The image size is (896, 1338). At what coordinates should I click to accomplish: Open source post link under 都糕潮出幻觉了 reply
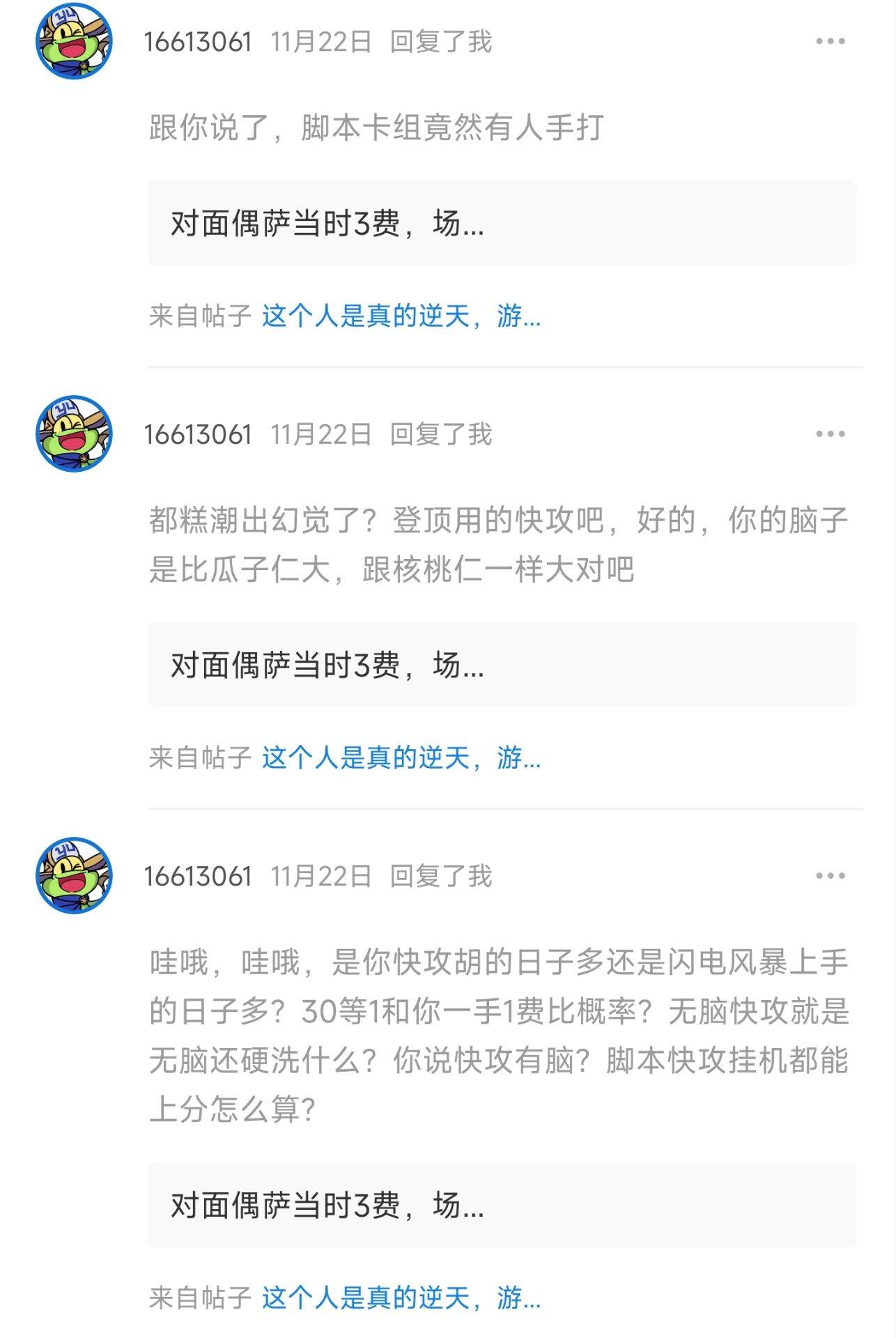click(x=401, y=758)
